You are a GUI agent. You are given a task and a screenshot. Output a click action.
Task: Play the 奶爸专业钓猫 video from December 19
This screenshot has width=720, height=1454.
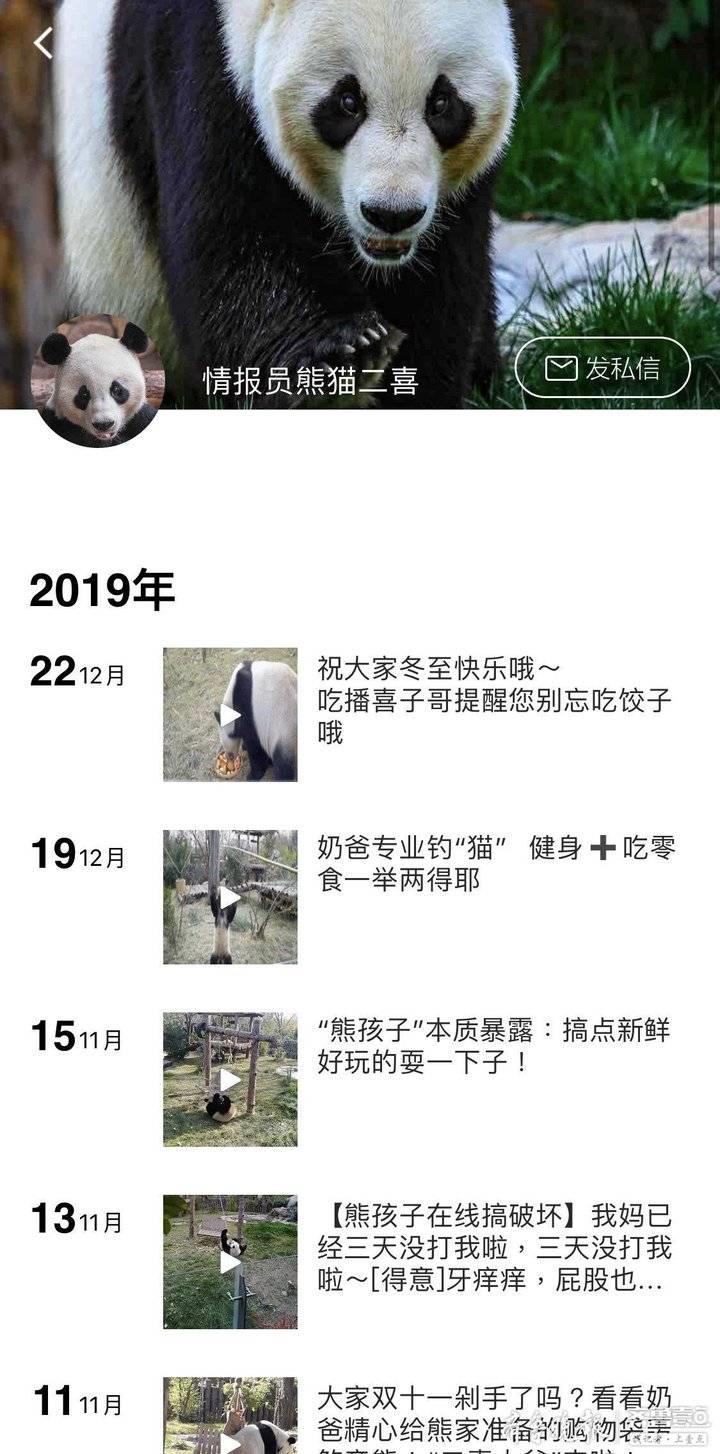(230, 897)
